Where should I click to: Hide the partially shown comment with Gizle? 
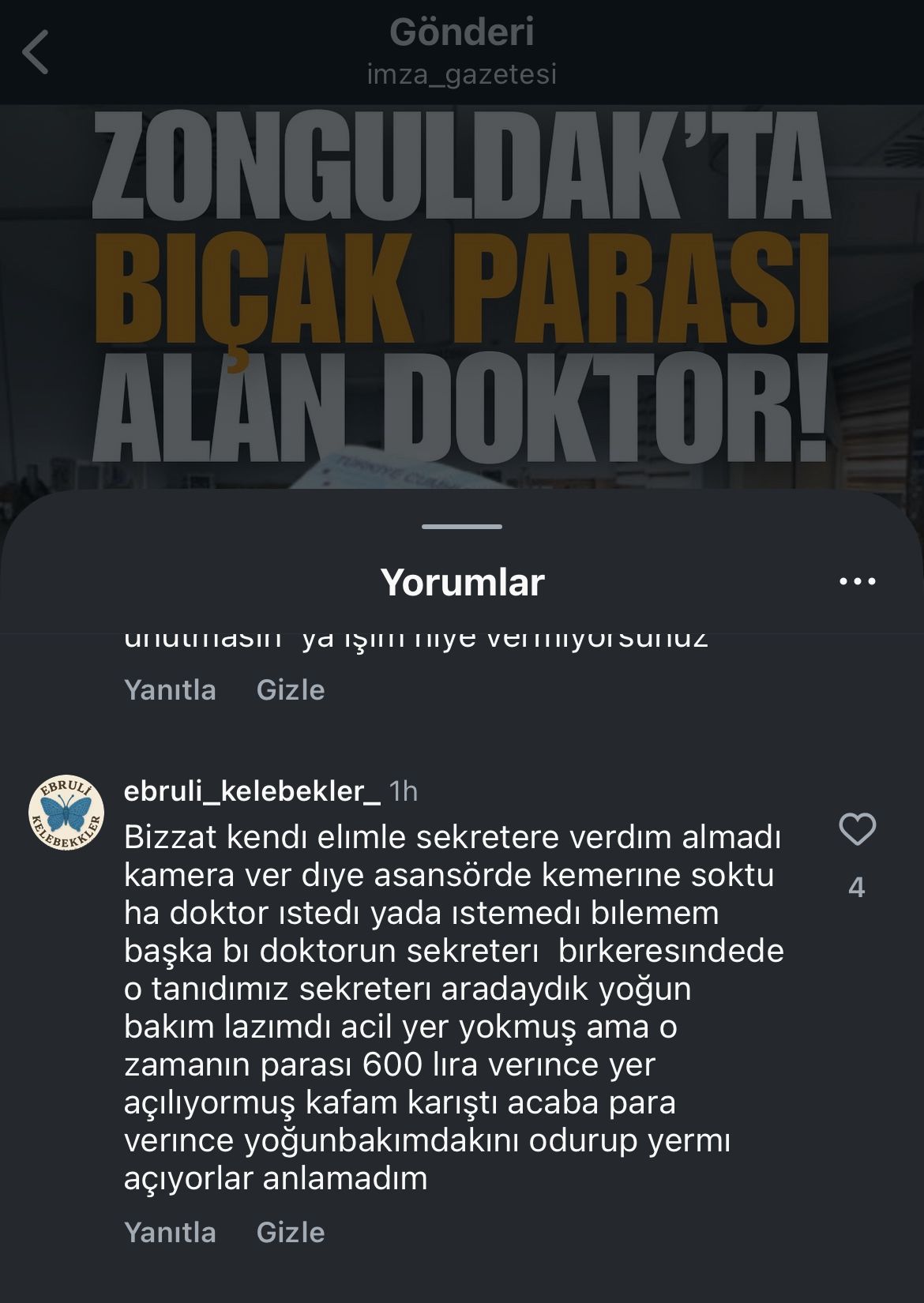[290, 689]
